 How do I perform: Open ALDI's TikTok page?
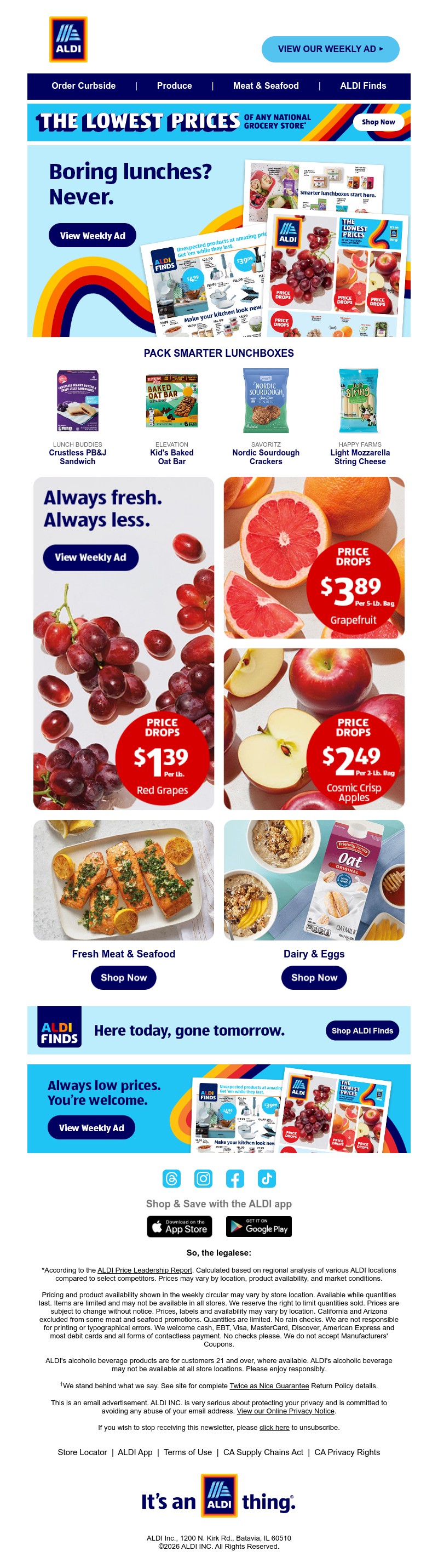pyautogui.click(x=267, y=1178)
